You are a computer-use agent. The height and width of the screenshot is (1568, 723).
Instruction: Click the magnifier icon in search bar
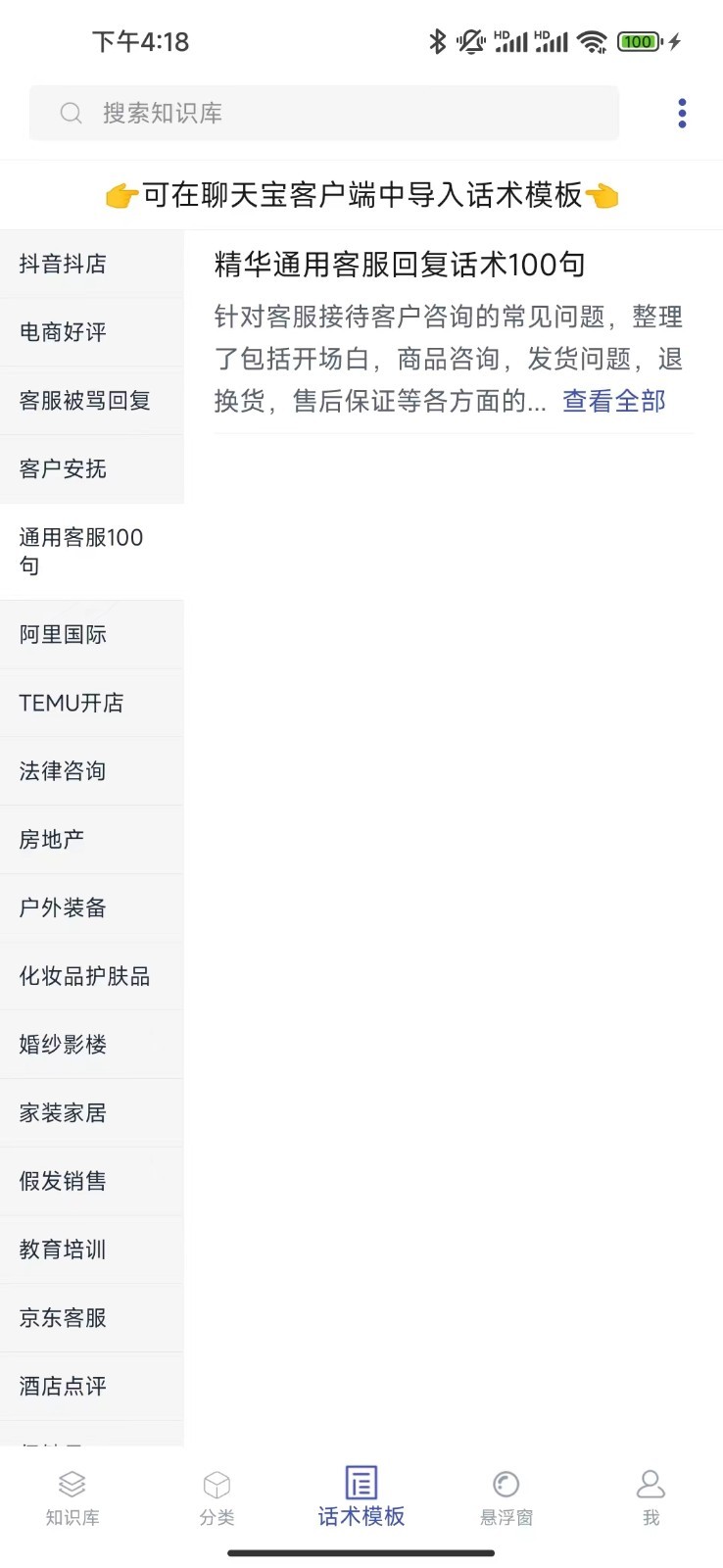71,113
